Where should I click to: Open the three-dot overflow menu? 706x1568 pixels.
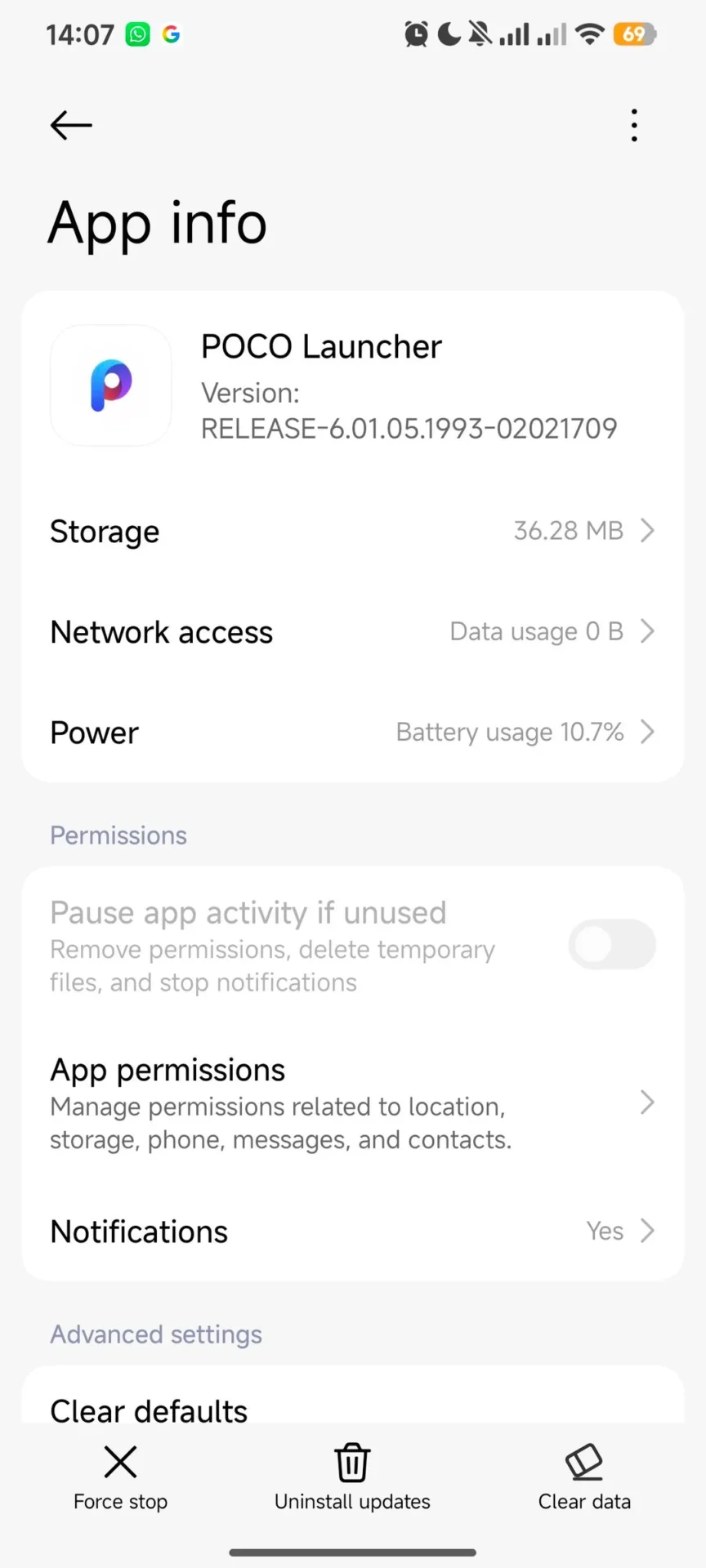tap(634, 125)
